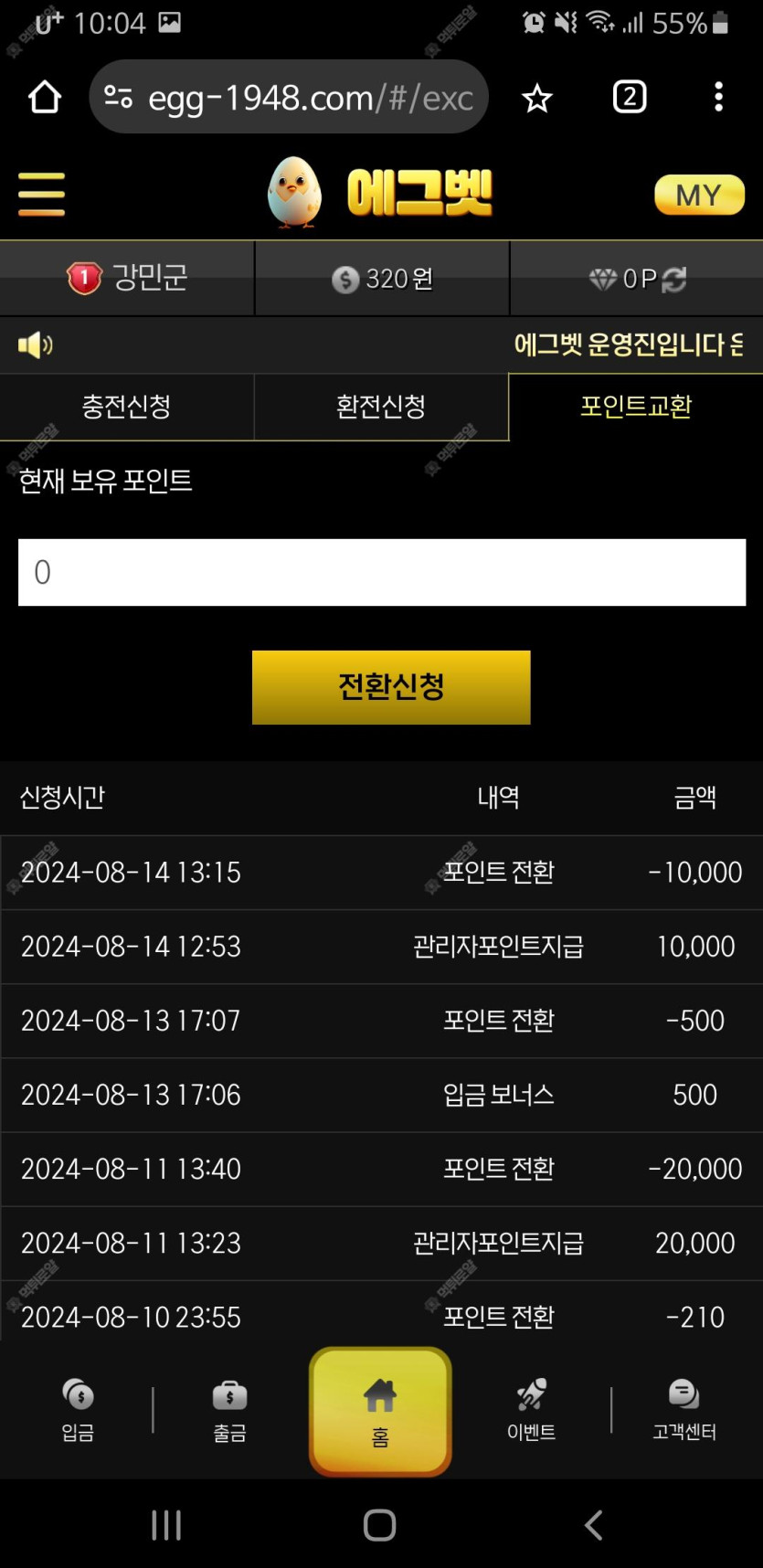
Task: Go back using system navigation
Action: (x=593, y=1524)
